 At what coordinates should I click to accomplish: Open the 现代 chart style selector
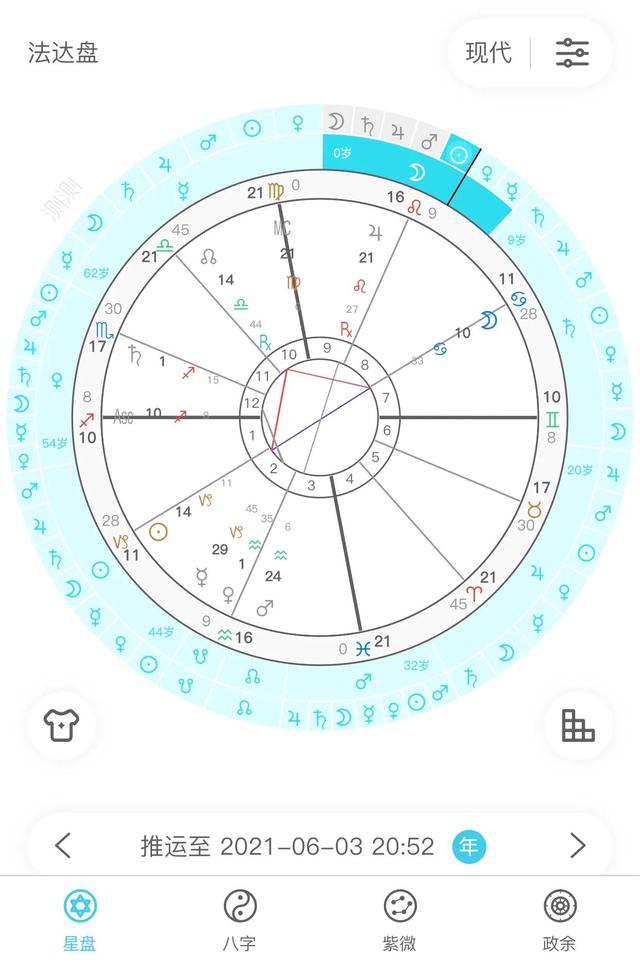(488, 52)
